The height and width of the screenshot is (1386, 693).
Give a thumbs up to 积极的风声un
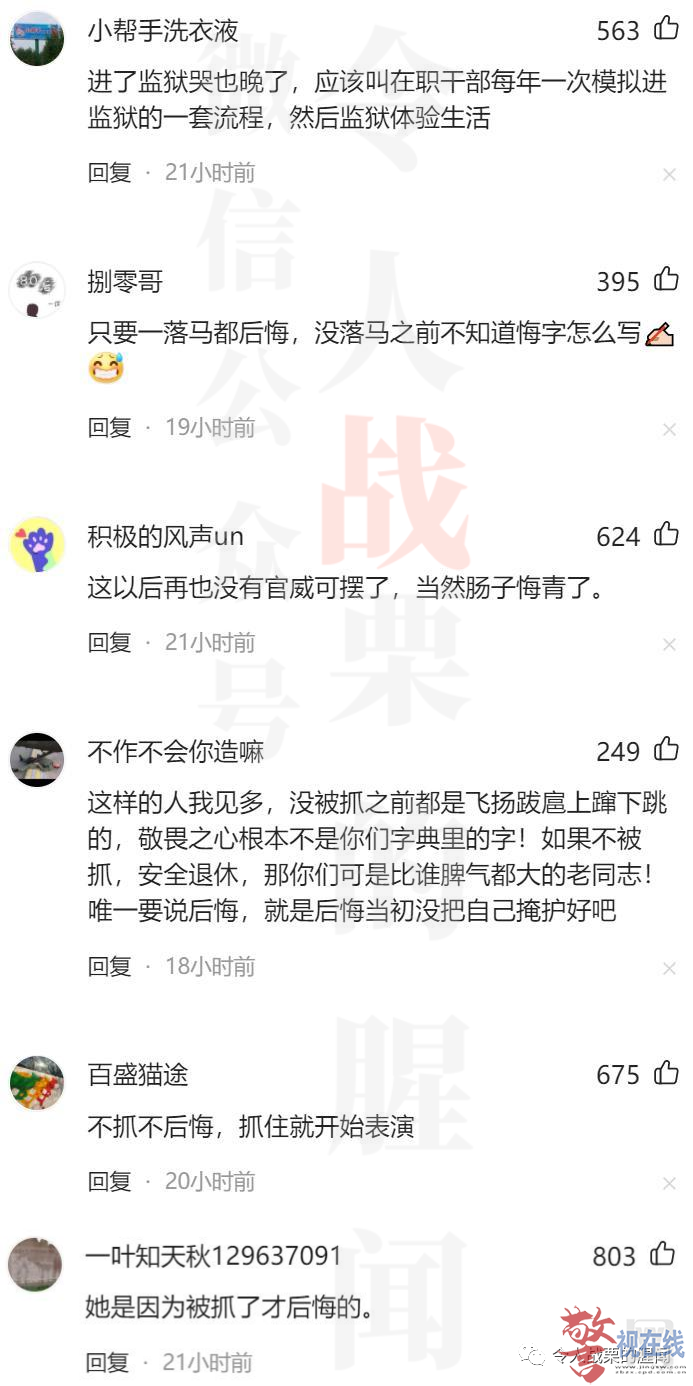[666, 535]
